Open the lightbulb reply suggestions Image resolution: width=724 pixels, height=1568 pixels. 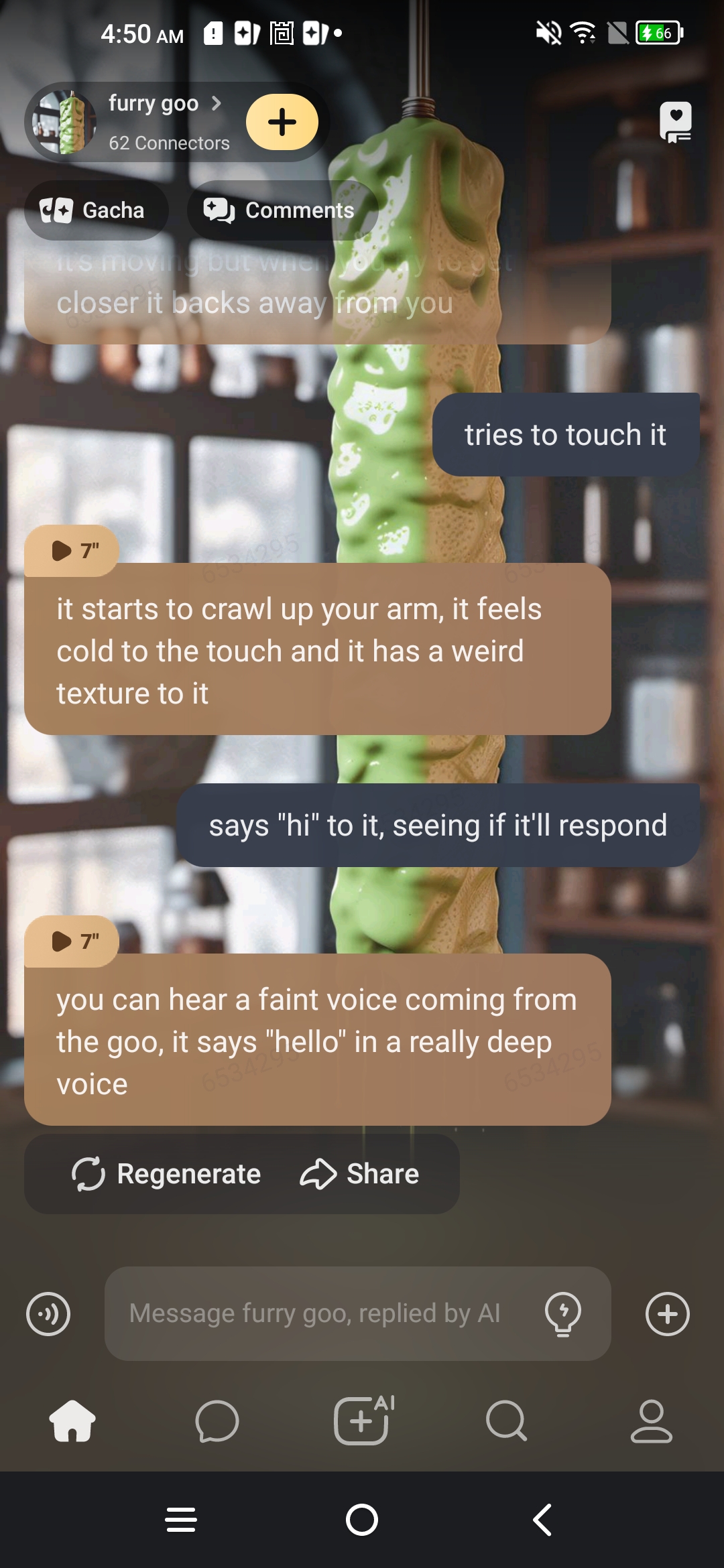tap(563, 1314)
